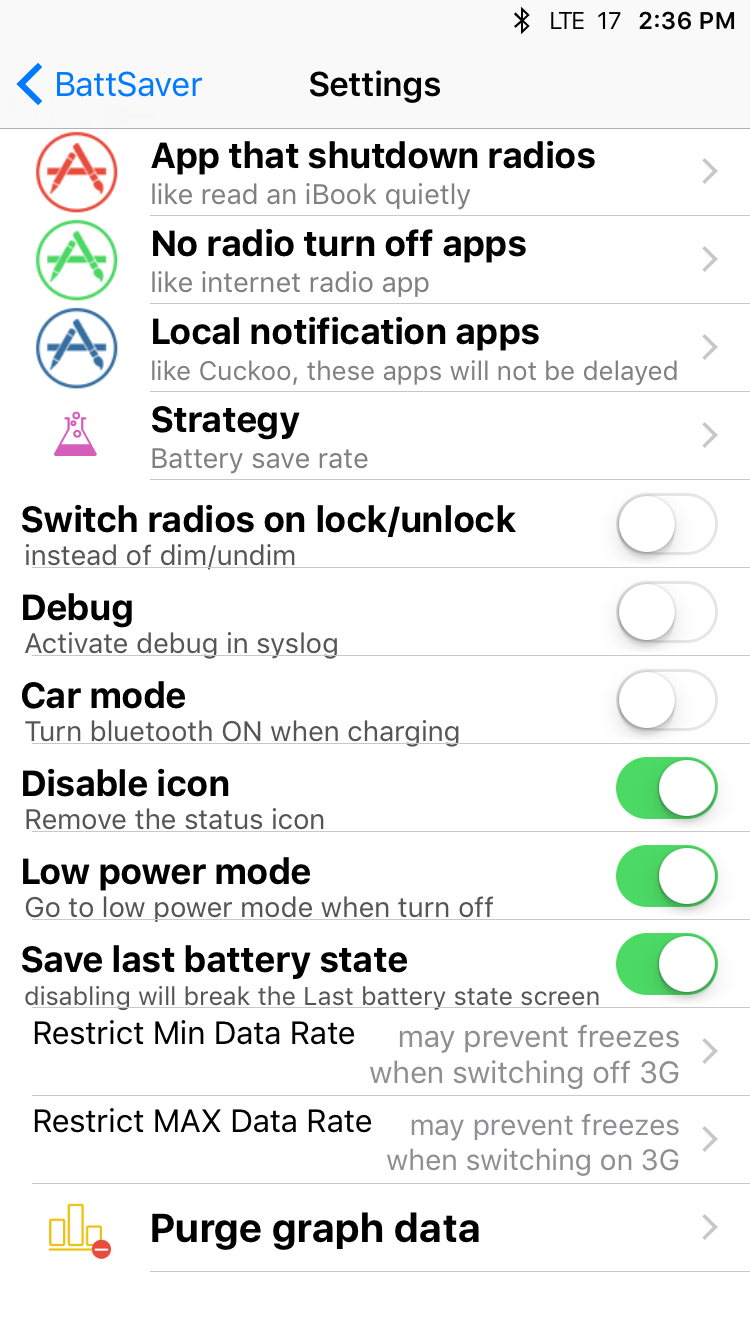
Task: Disable Low power mode toggle
Action: pyautogui.click(x=667, y=876)
